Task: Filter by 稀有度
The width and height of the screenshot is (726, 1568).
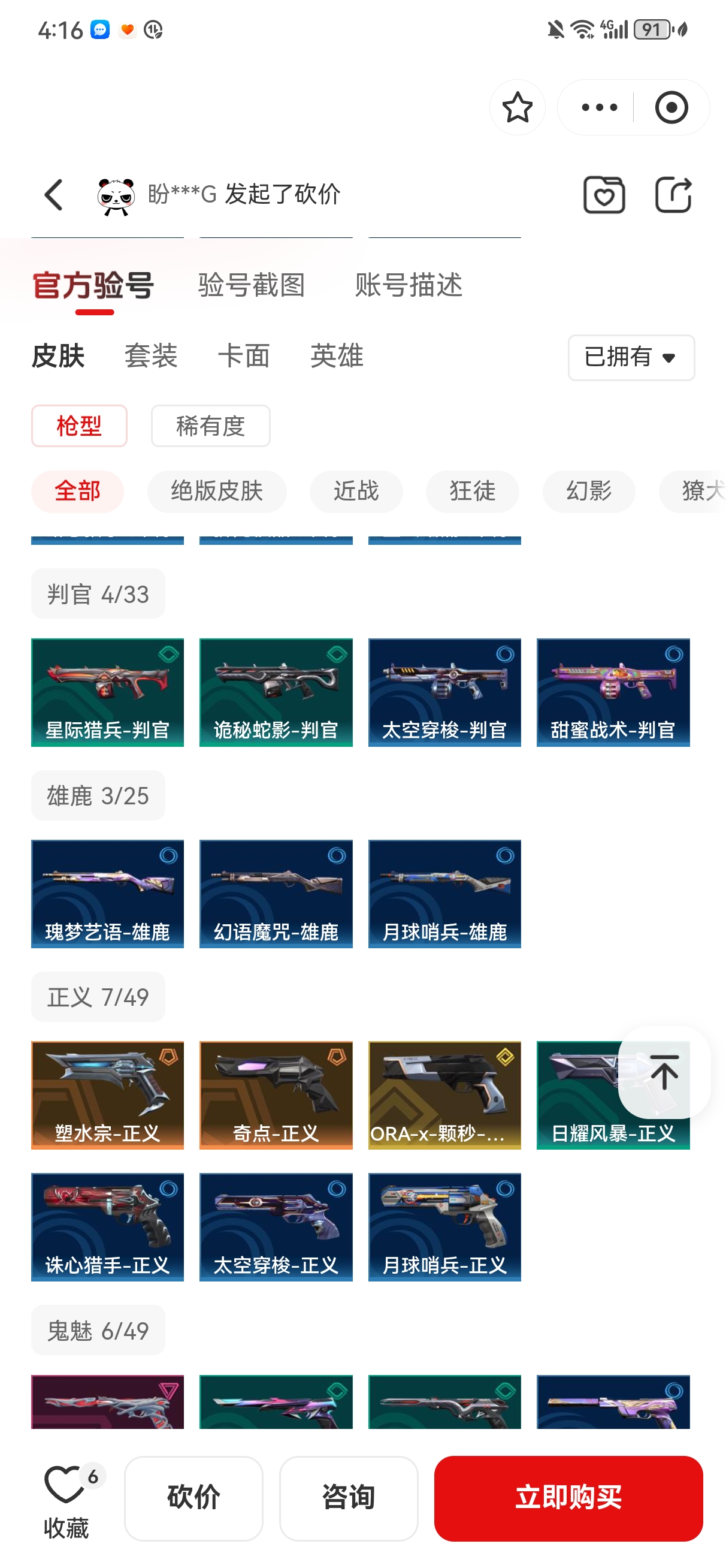Action: pos(210,426)
